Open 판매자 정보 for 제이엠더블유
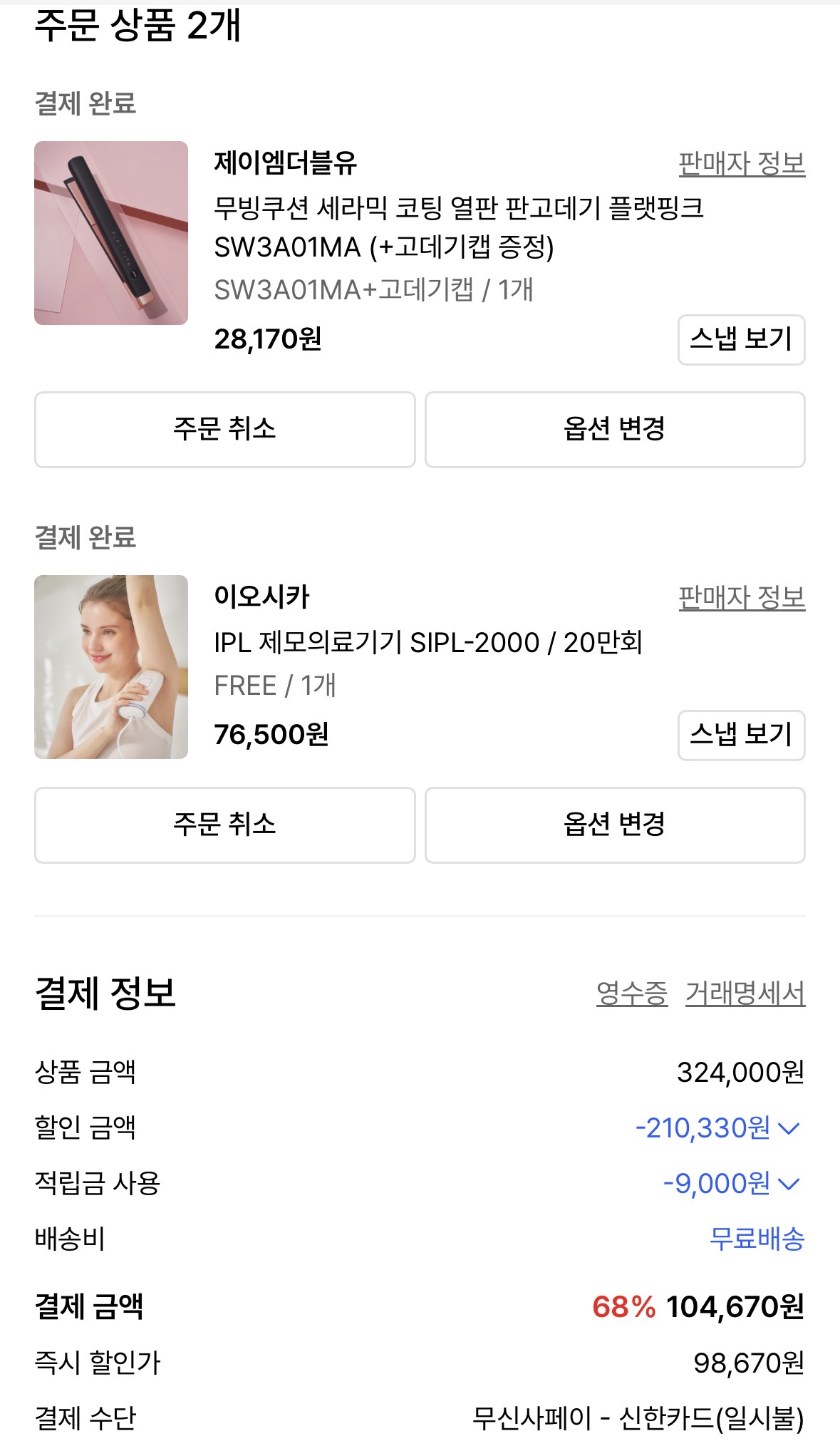This screenshot has height=1456, width=840. (x=741, y=164)
